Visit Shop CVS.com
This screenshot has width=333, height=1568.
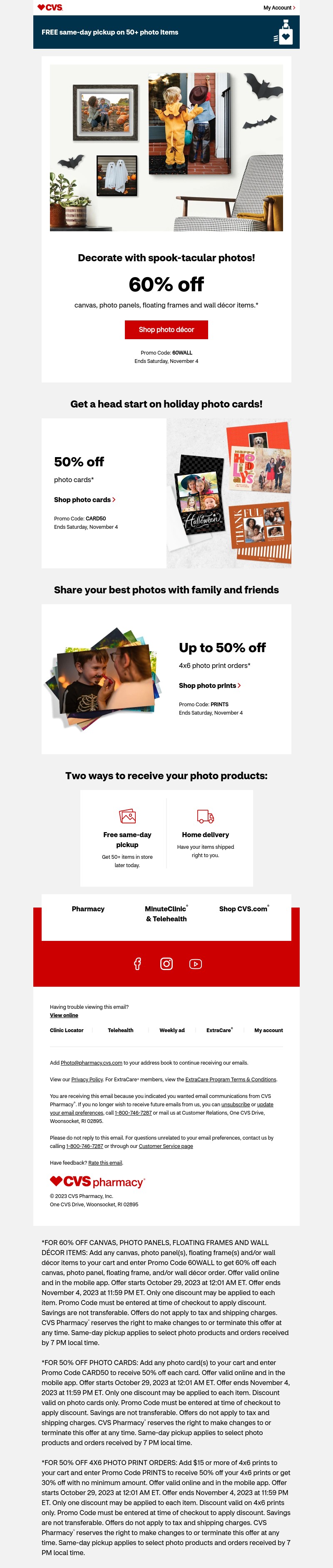[244, 909]
